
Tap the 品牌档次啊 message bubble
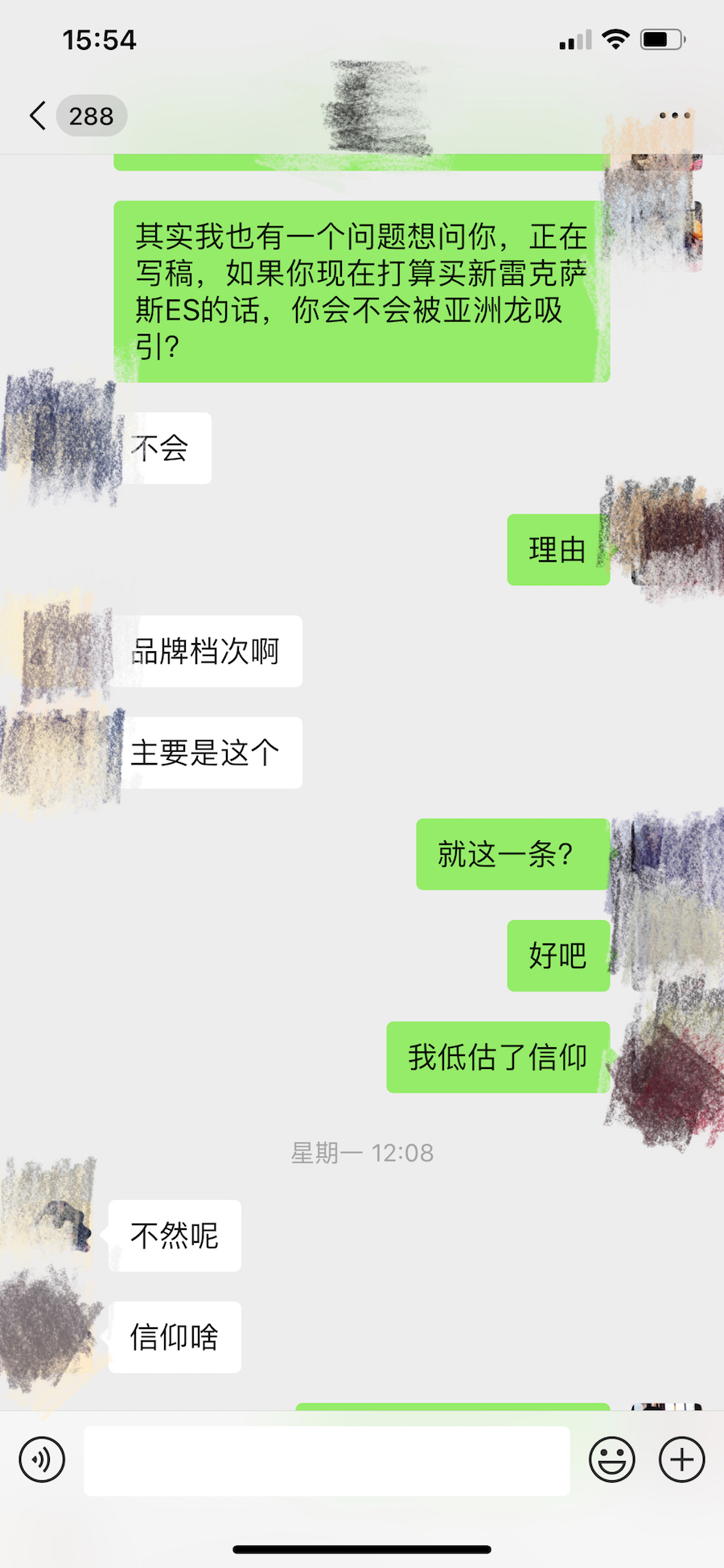point(205,652)
